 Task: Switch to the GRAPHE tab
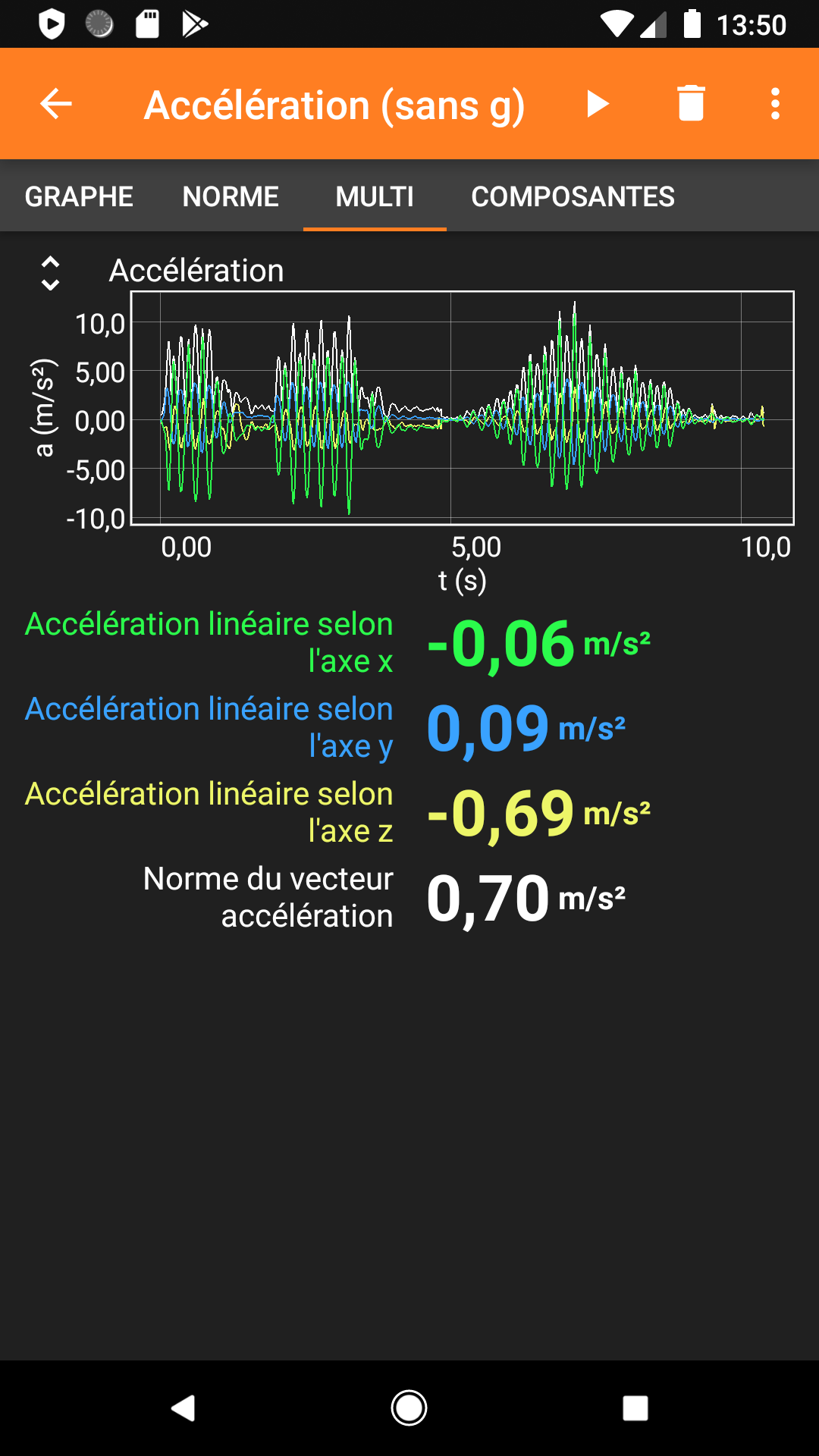point(79,196)
